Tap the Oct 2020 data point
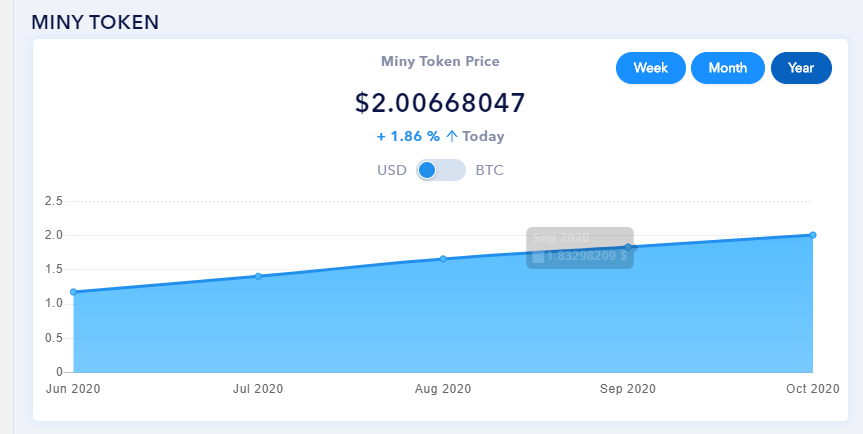This screenshot has width=863, height=434. coord(812,235)
